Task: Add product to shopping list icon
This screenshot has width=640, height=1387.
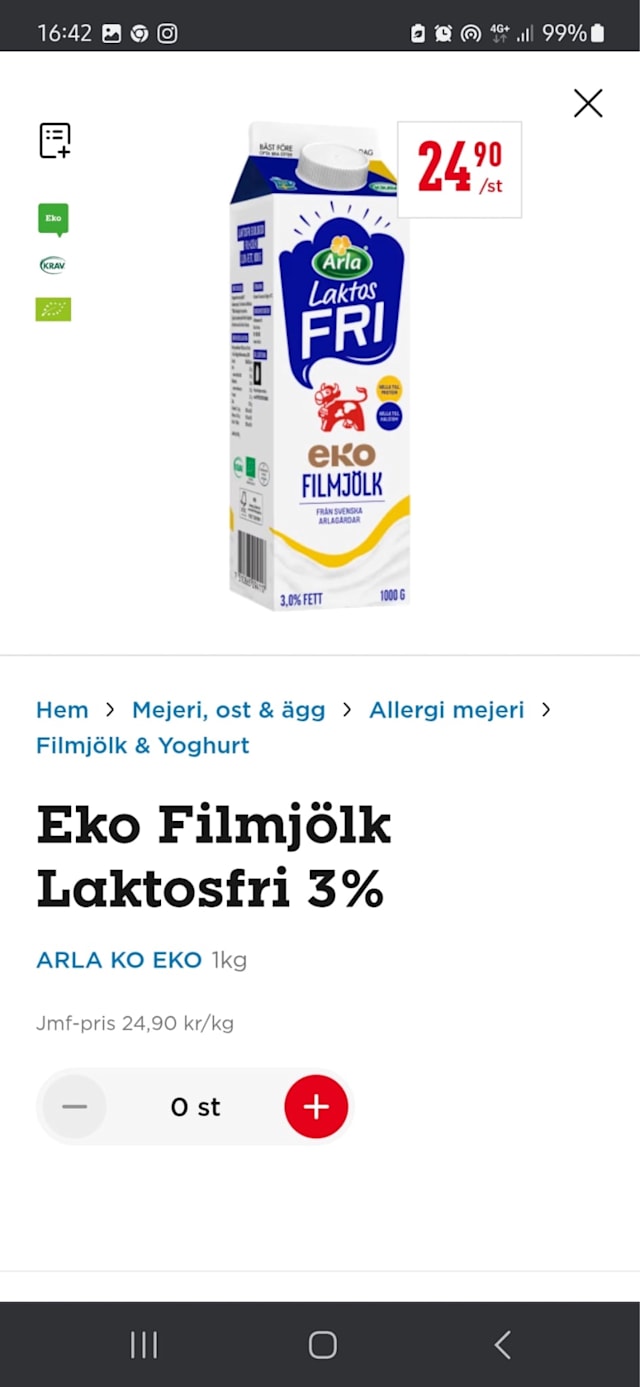Action: click(55, 140)
